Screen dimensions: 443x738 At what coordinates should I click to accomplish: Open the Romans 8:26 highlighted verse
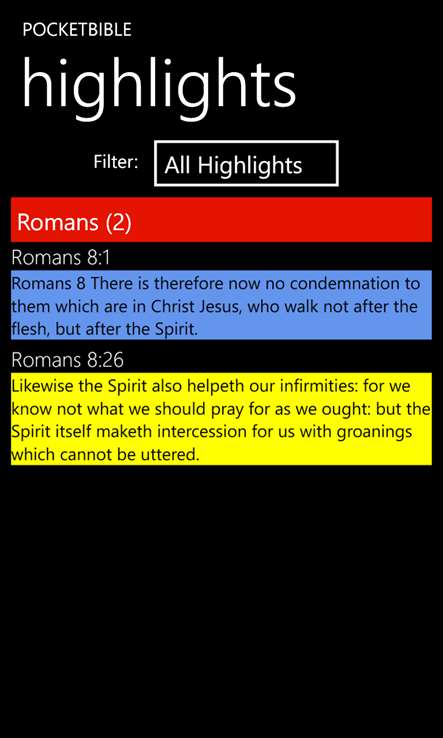click(221, 419)
